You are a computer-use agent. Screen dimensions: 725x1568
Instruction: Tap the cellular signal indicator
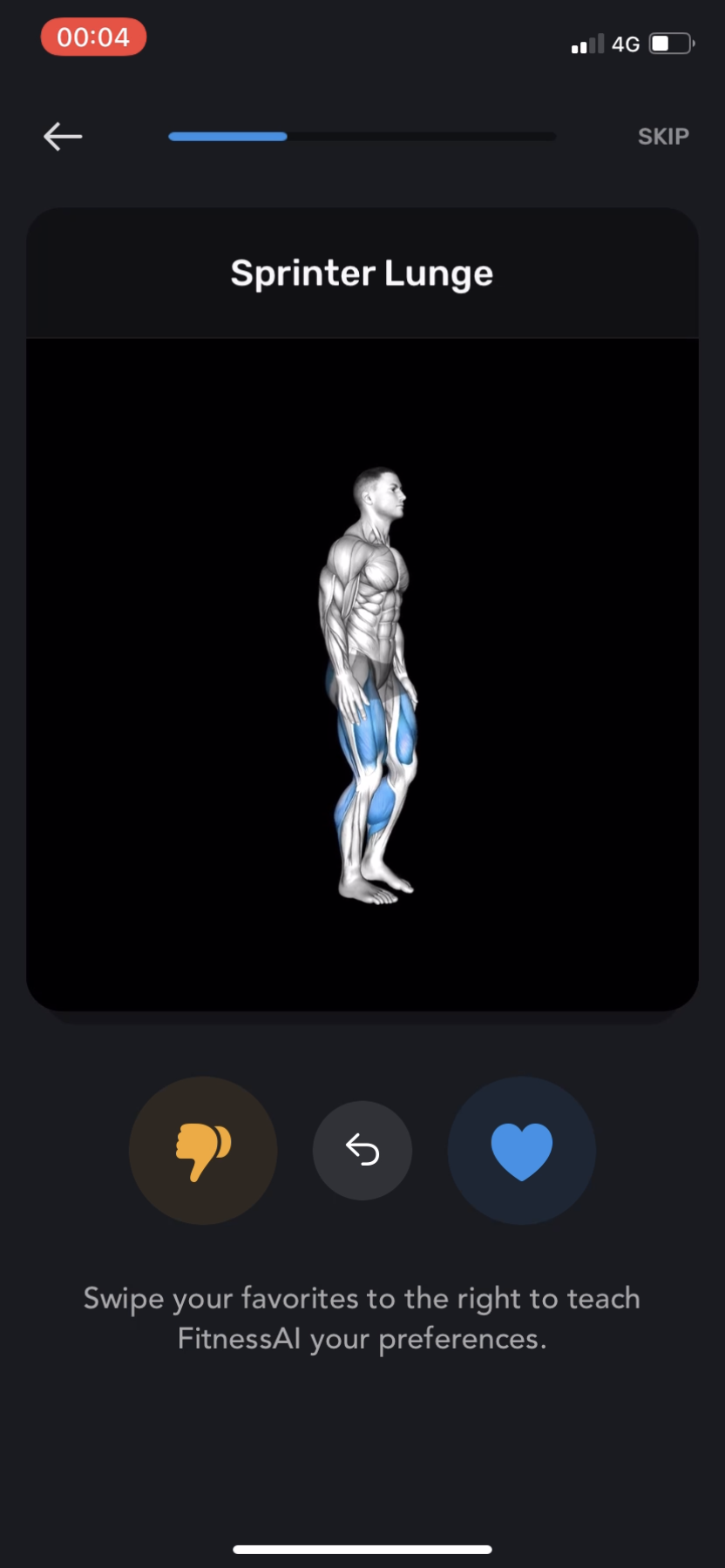click(586, 44)
